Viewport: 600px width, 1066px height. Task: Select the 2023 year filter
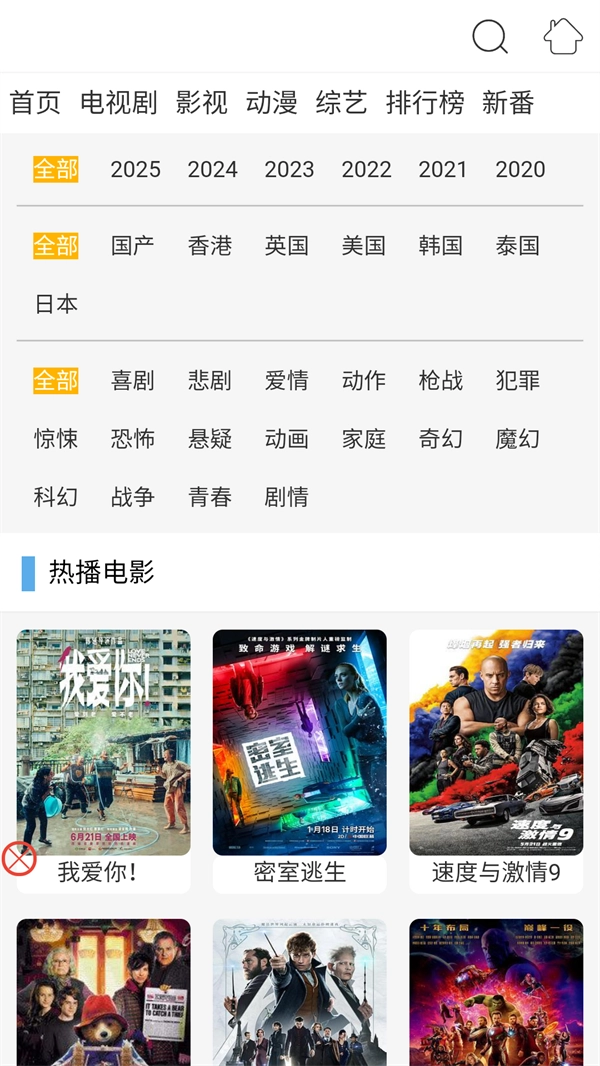point(289,169)
